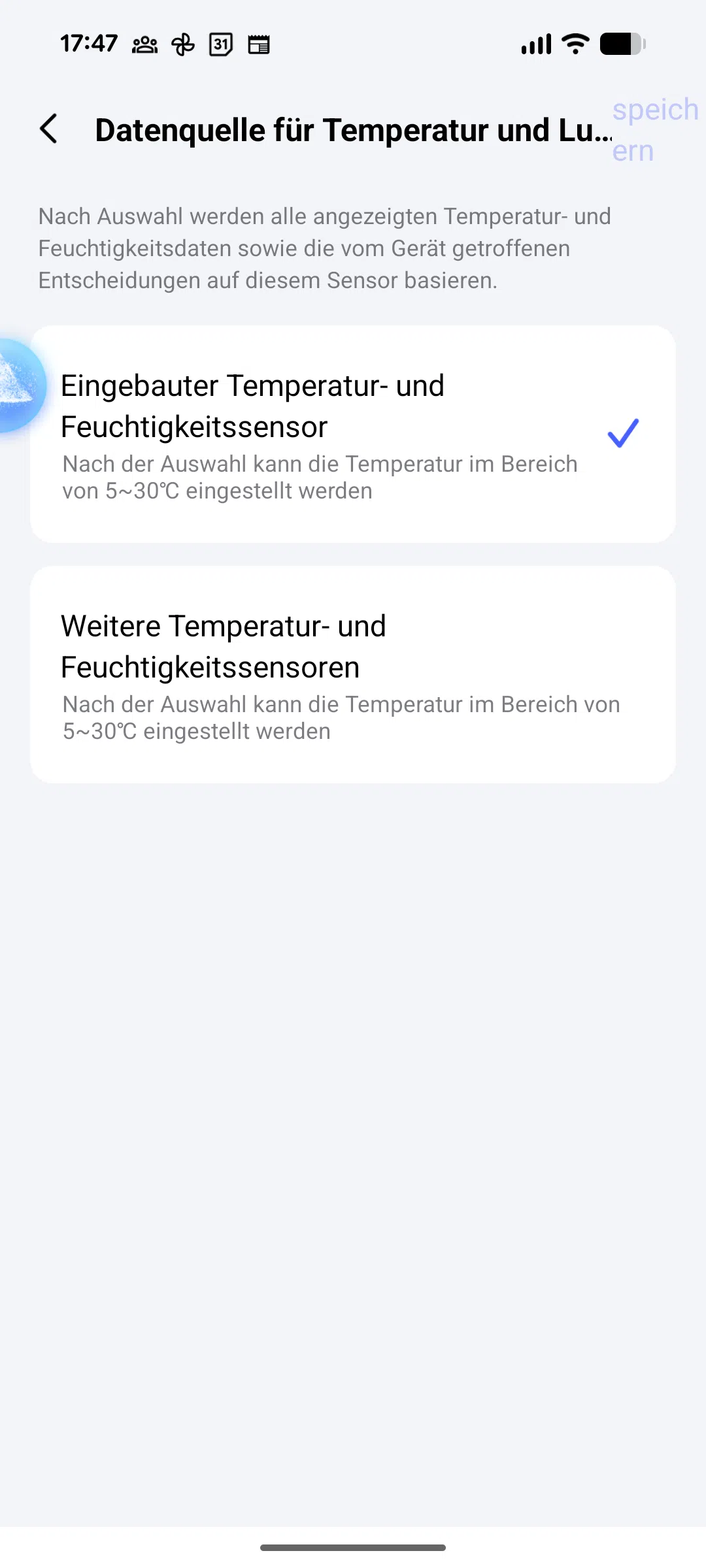Open the floating blue assistant bubble
The height and width of the screenshot is (1568, 706).
click(x=18, y=385)
